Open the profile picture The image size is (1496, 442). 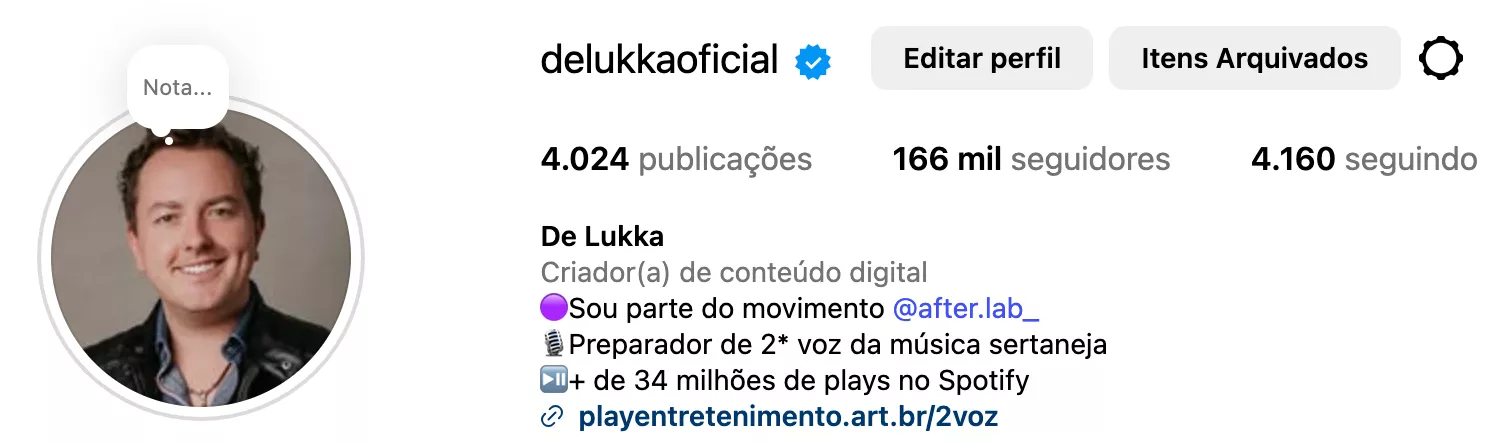(200, 265)
